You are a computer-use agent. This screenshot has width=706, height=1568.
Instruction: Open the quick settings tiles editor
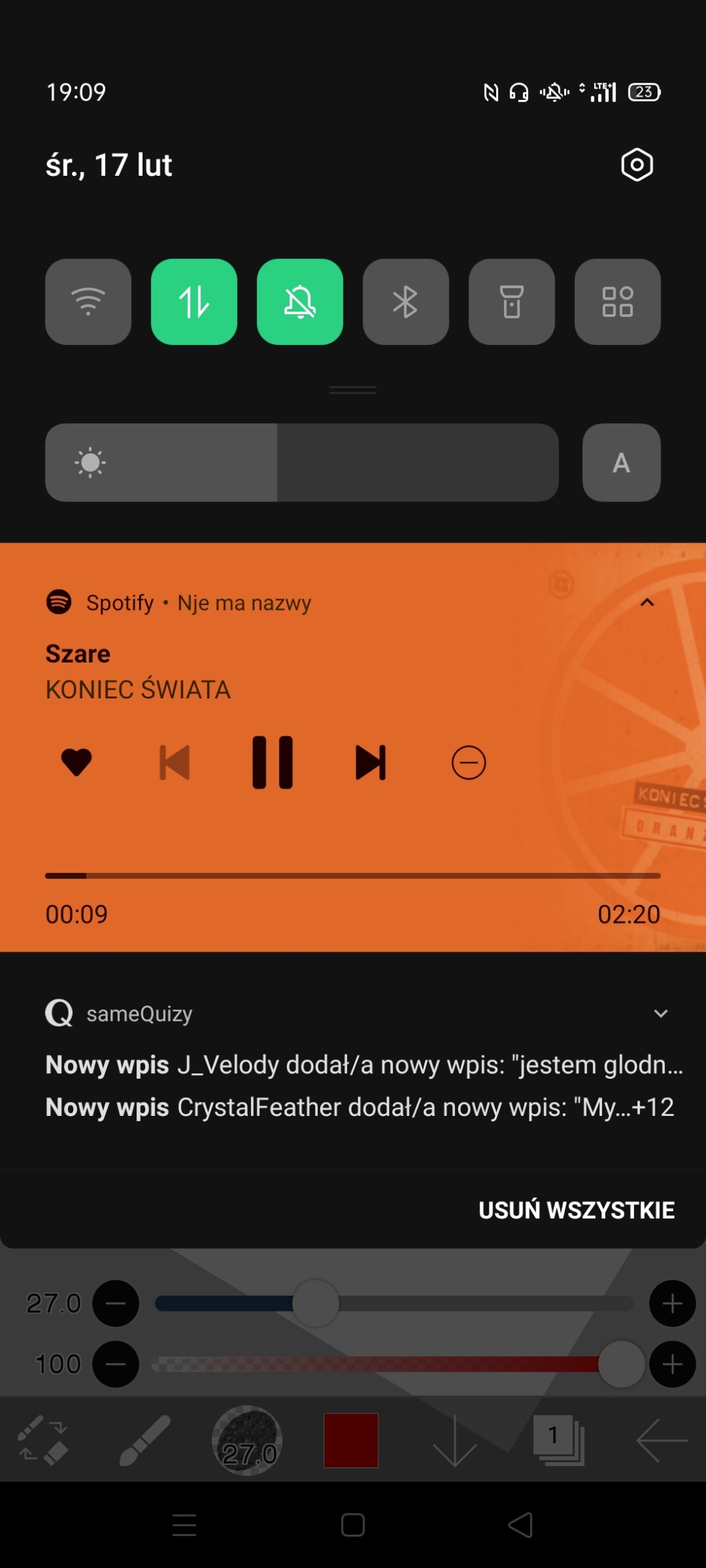click(617, 302)
